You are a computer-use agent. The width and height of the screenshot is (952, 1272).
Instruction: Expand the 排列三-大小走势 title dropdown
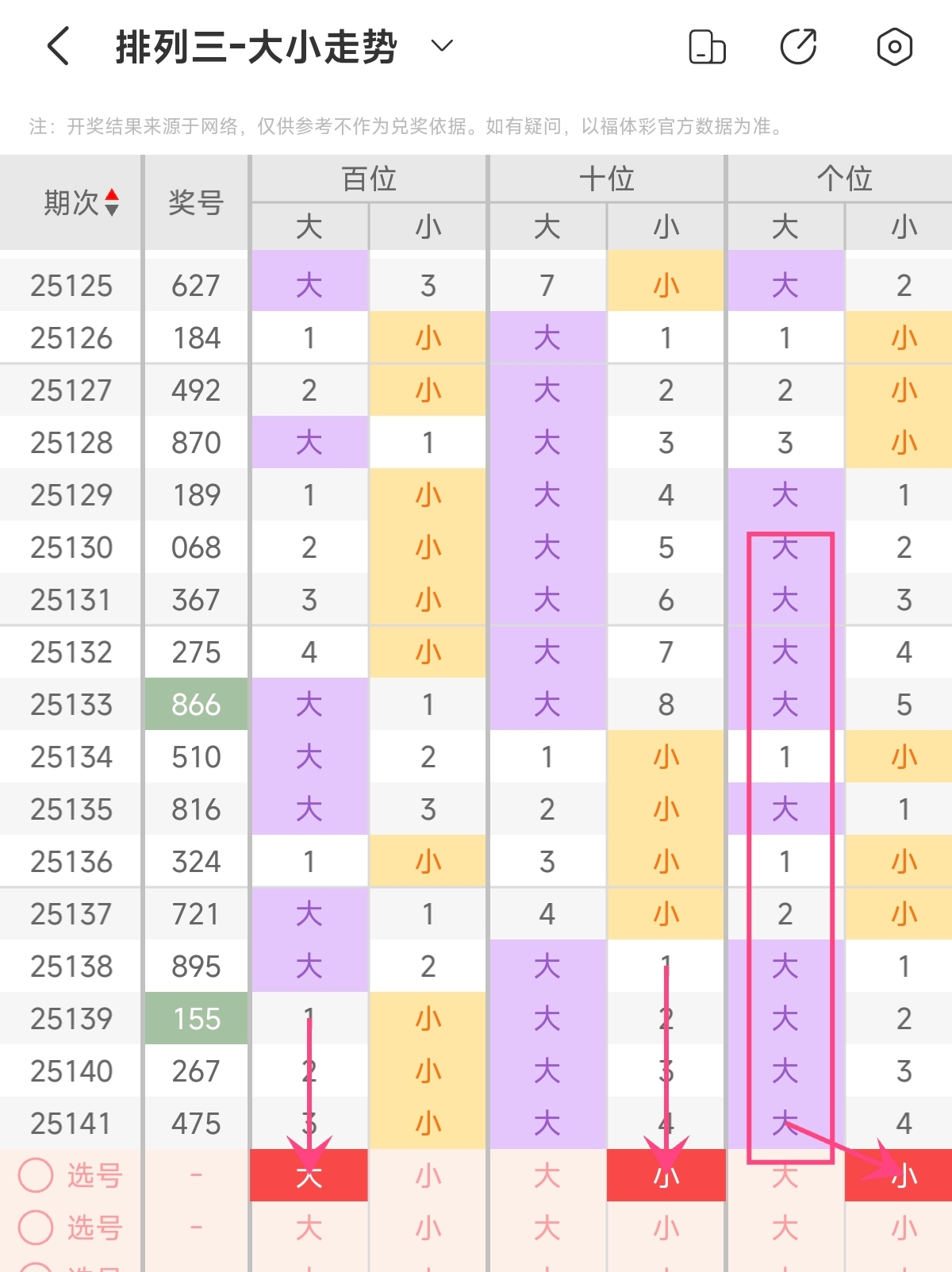point(442,46)
